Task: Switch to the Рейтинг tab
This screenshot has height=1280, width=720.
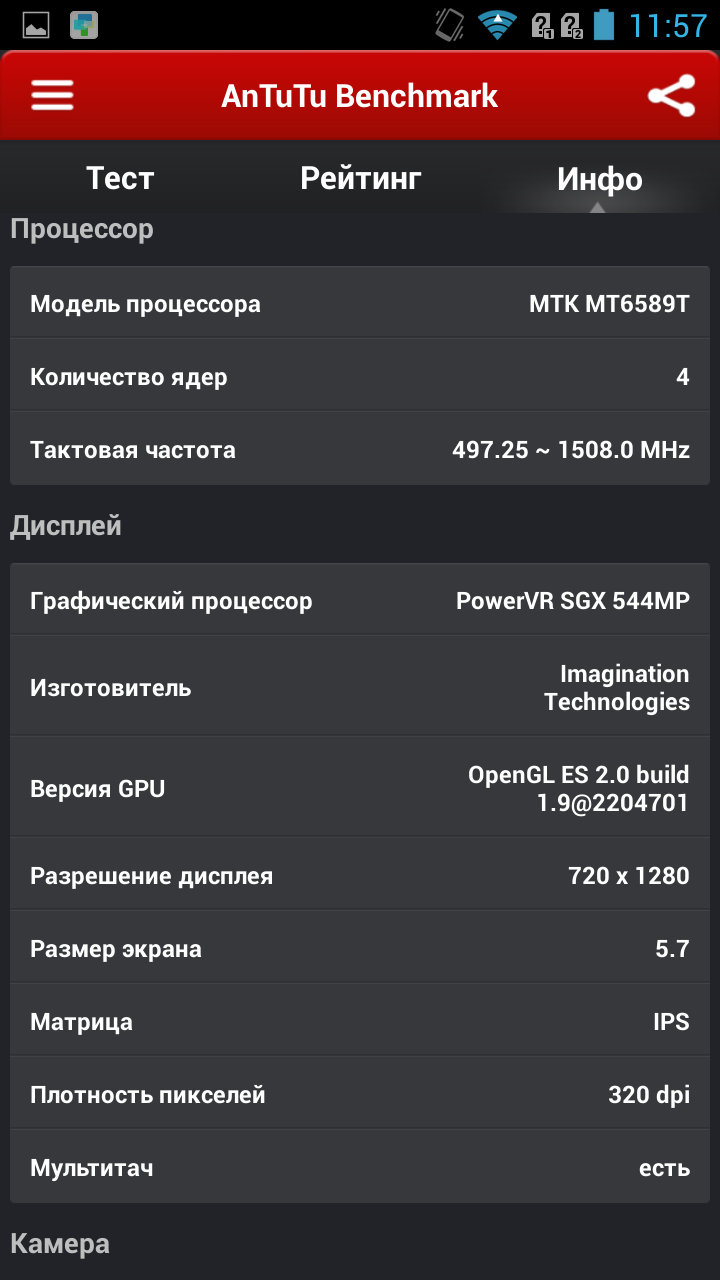Action: [x=360, y=179]
